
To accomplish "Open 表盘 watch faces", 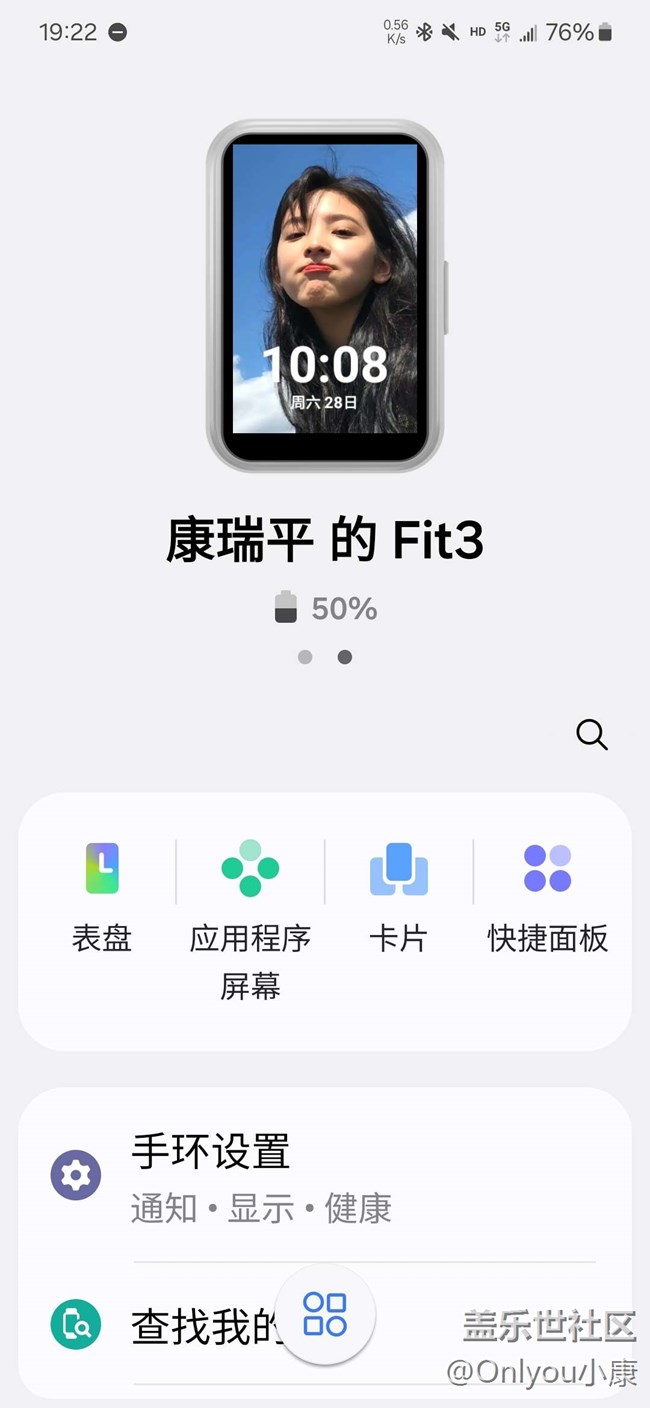I will (x=102, y=897).
